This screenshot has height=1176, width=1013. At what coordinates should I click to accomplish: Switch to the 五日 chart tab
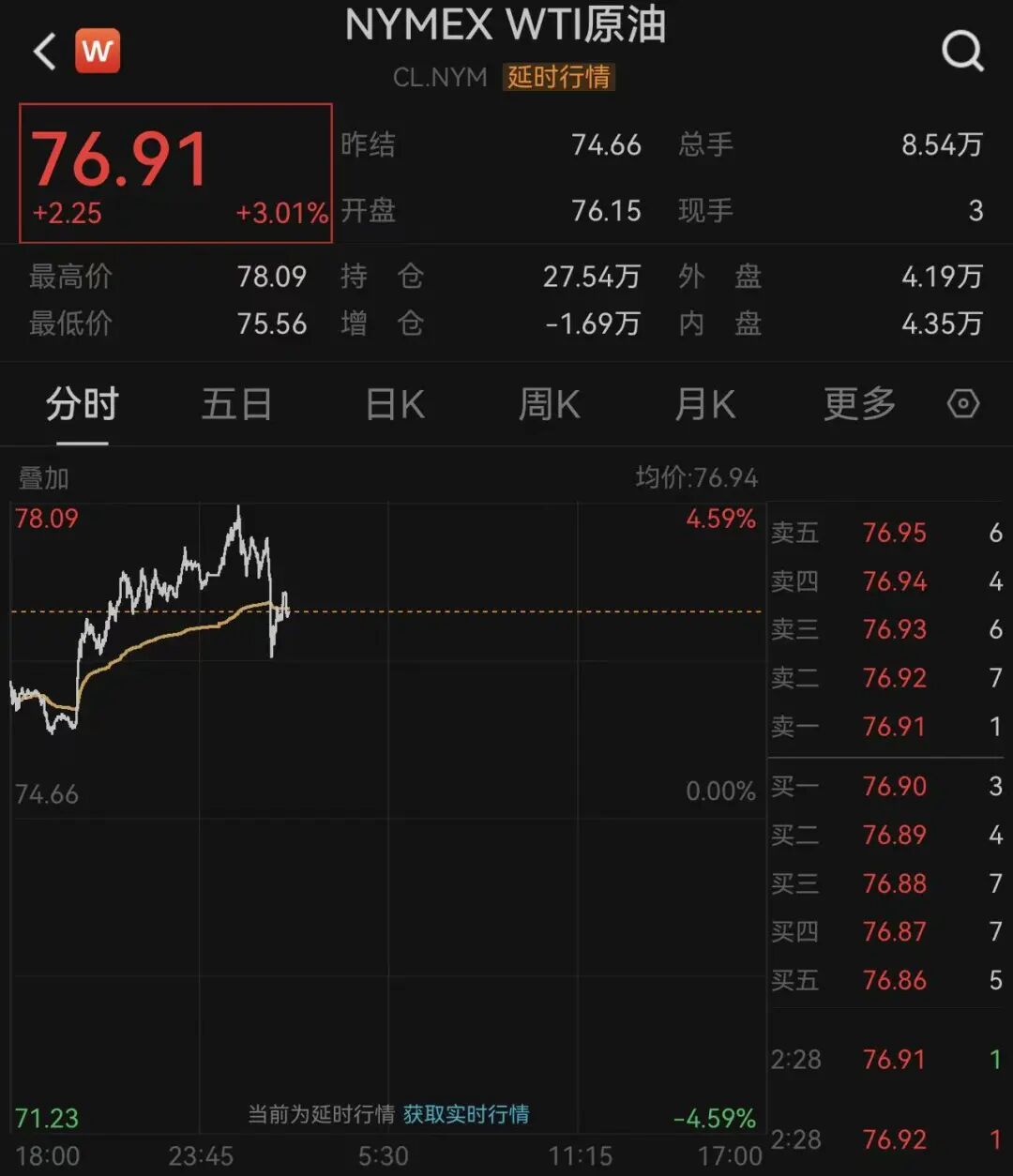236,405
